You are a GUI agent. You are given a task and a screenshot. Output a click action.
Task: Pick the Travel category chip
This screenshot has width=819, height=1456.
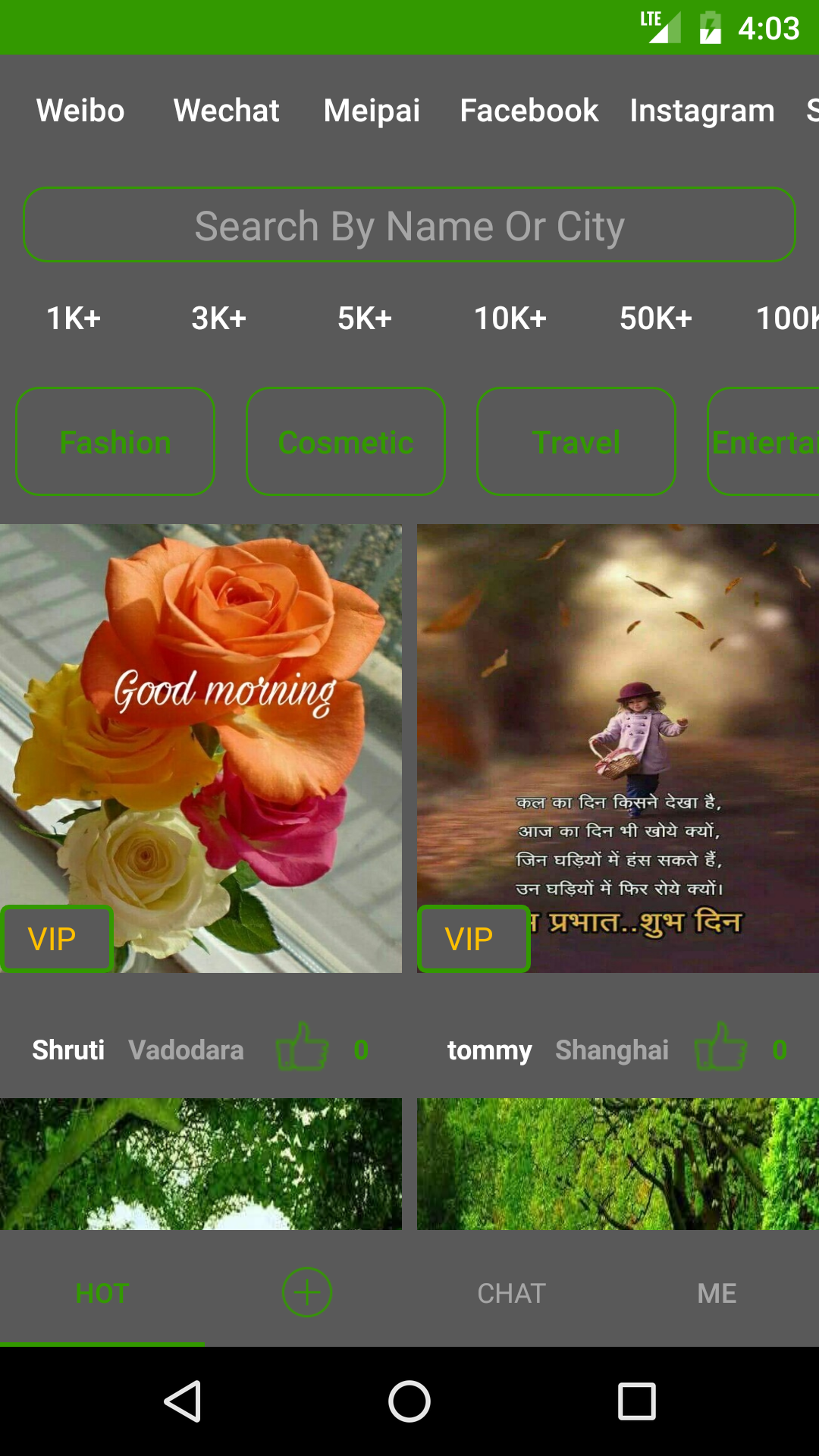click(576, 442)
